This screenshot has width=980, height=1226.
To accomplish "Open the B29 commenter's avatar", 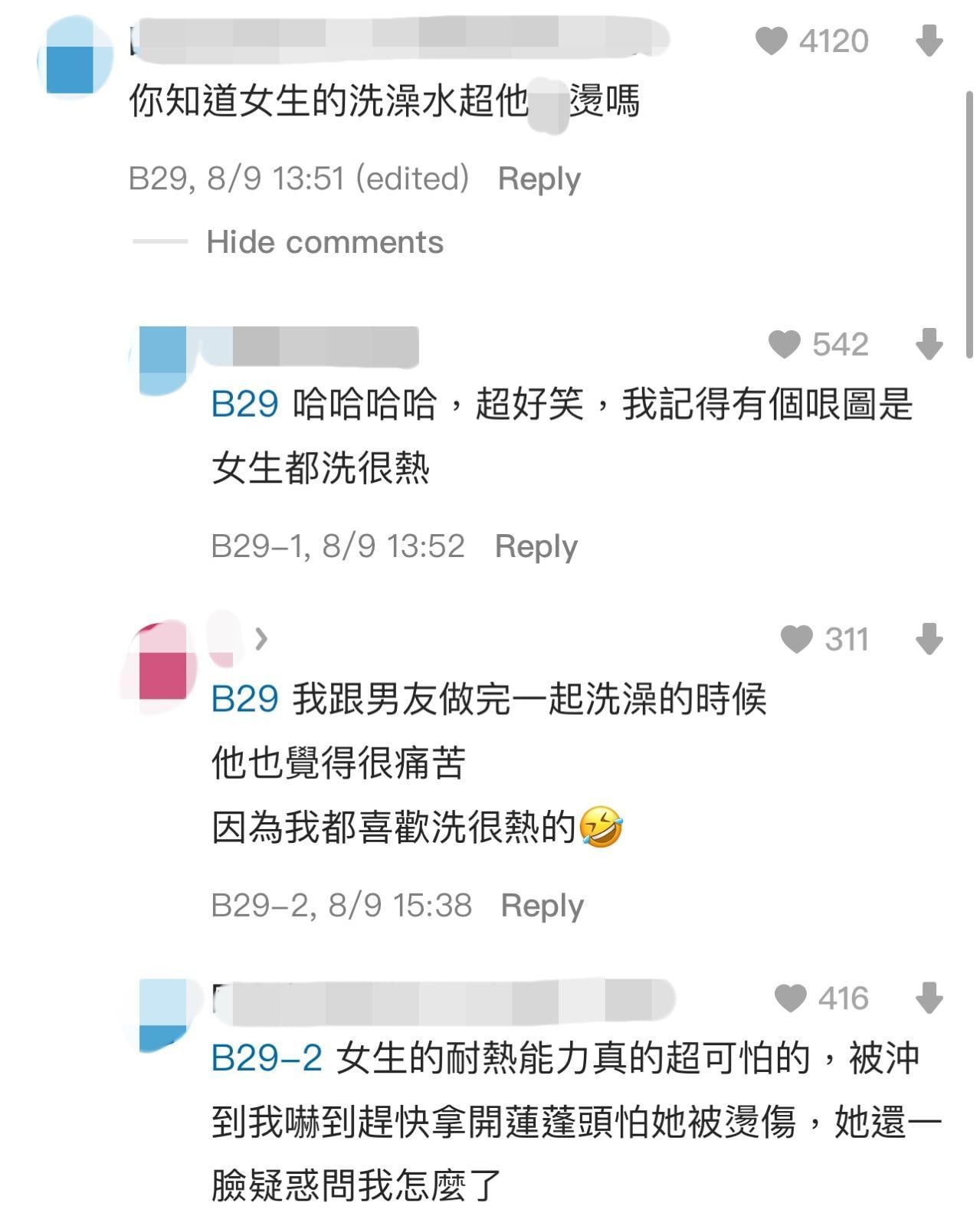I will (x=74, y=59).
